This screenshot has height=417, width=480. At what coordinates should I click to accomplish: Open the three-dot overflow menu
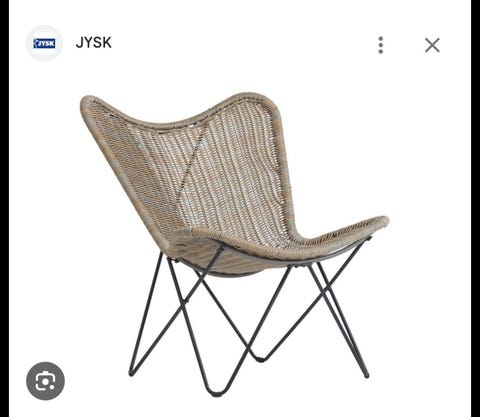(x=381, y=45)
